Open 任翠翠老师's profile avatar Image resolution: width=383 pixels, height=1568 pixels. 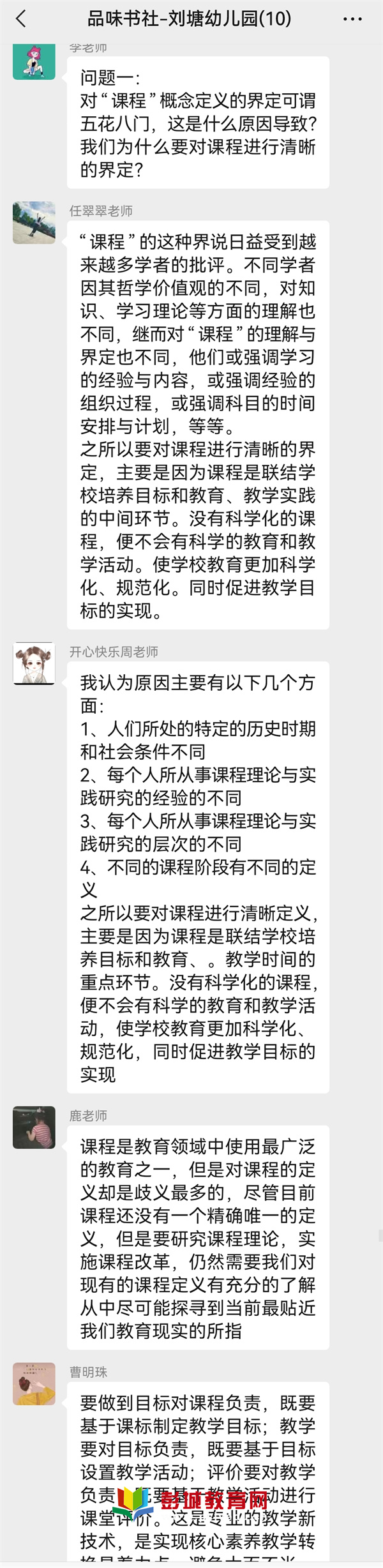34,223
